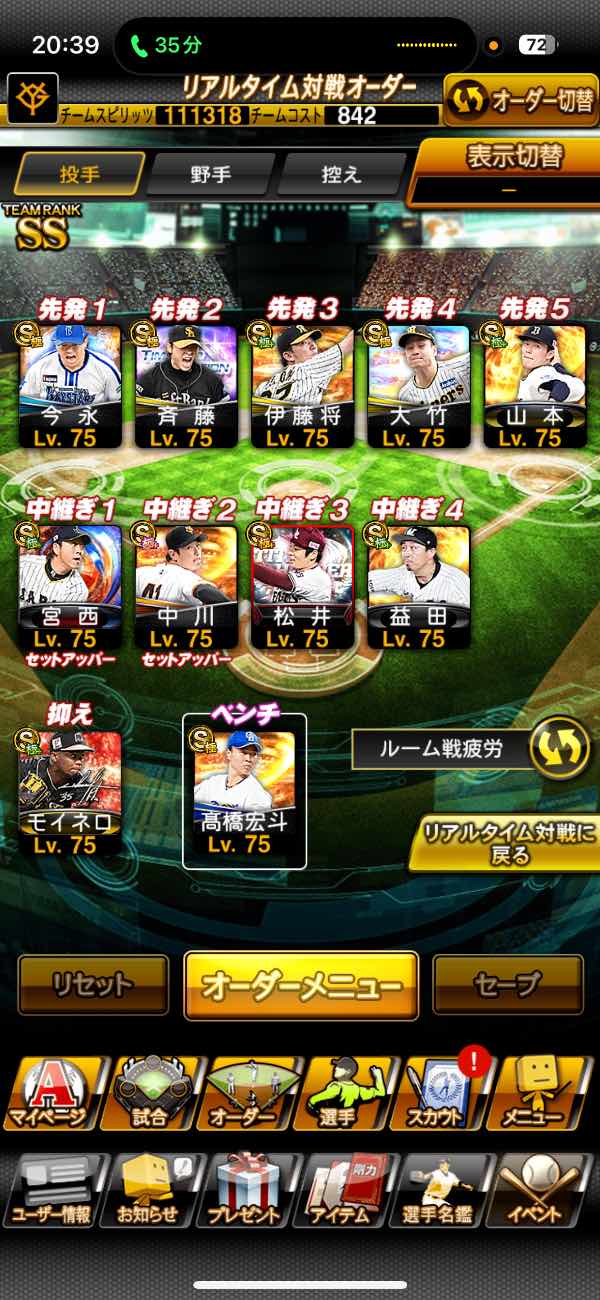Go to マイページ

(x=51, y=1093)
